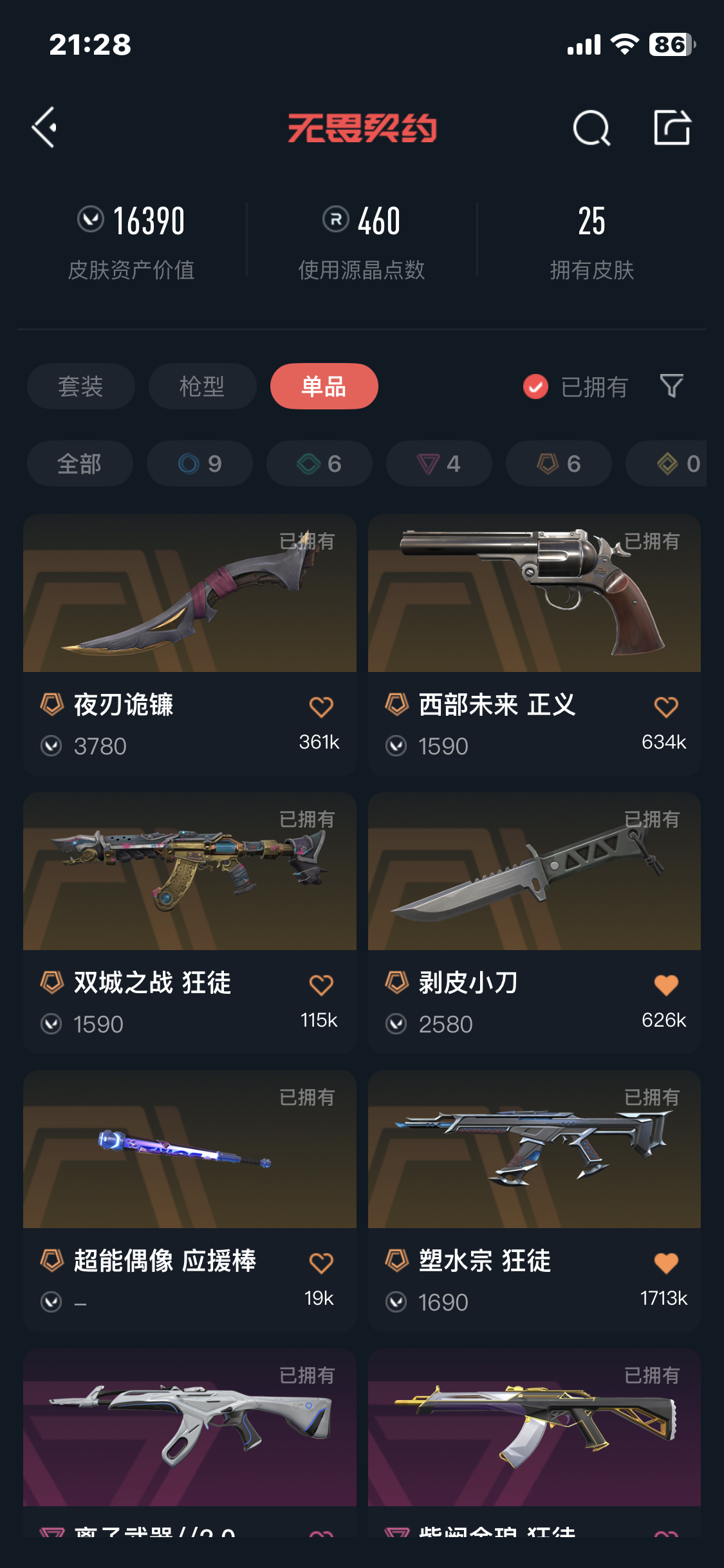Viewport: 724px width, 1568px height.
Task: Filter by the orange tier chip showing 6
Action: pyautogui.click(x=559, y=463)
